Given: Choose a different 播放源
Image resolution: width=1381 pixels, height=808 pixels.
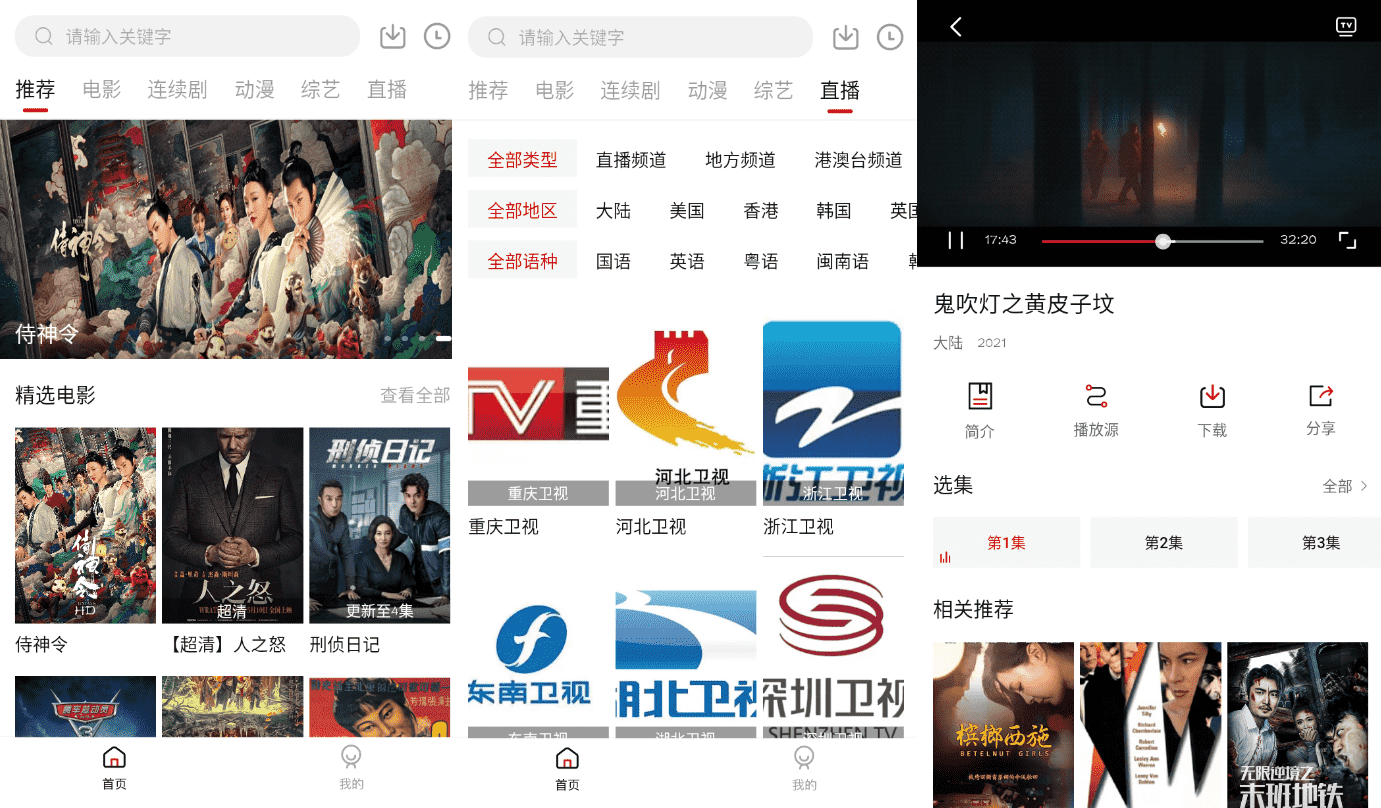Looking at the screenshot, I should pyautogui.click(x=1096, y=409).
